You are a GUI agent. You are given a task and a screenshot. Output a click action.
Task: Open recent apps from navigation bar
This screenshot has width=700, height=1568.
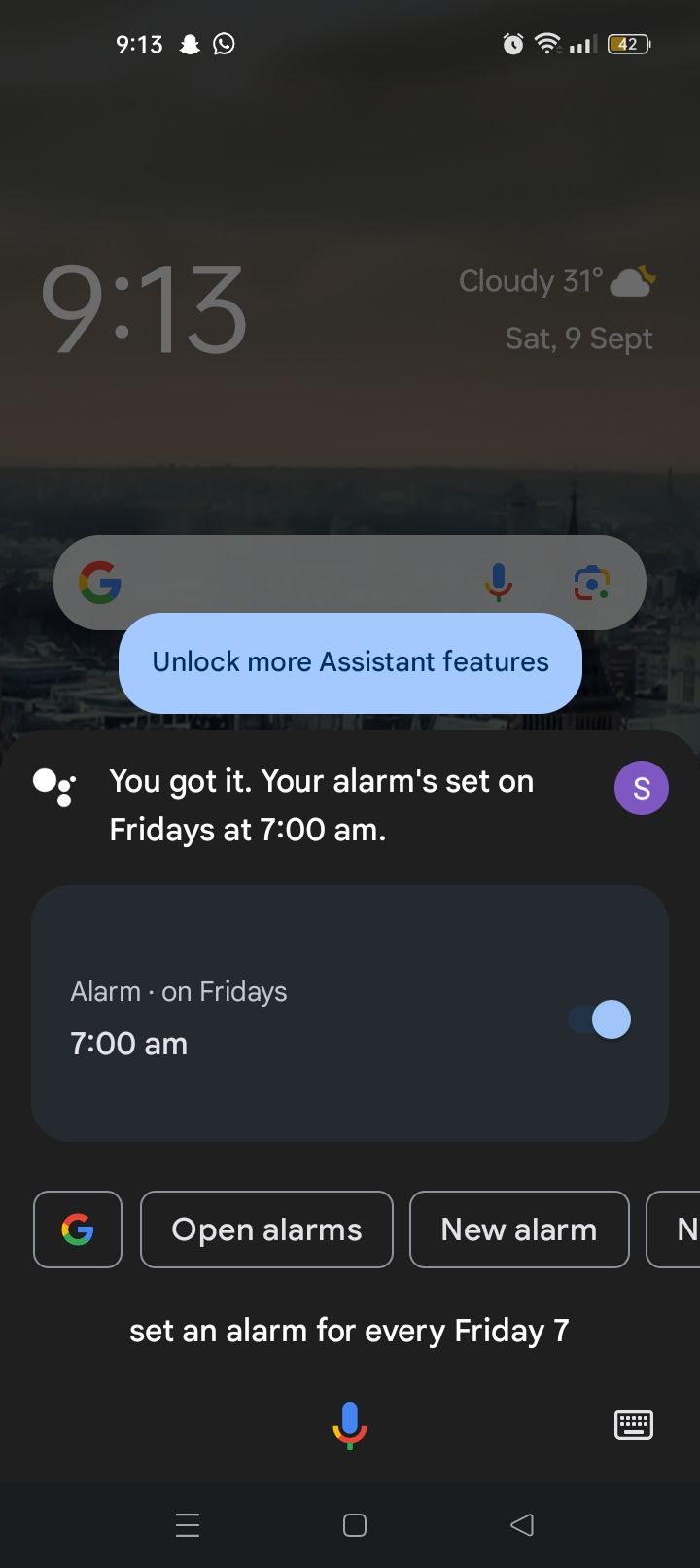click(188, 1525)
